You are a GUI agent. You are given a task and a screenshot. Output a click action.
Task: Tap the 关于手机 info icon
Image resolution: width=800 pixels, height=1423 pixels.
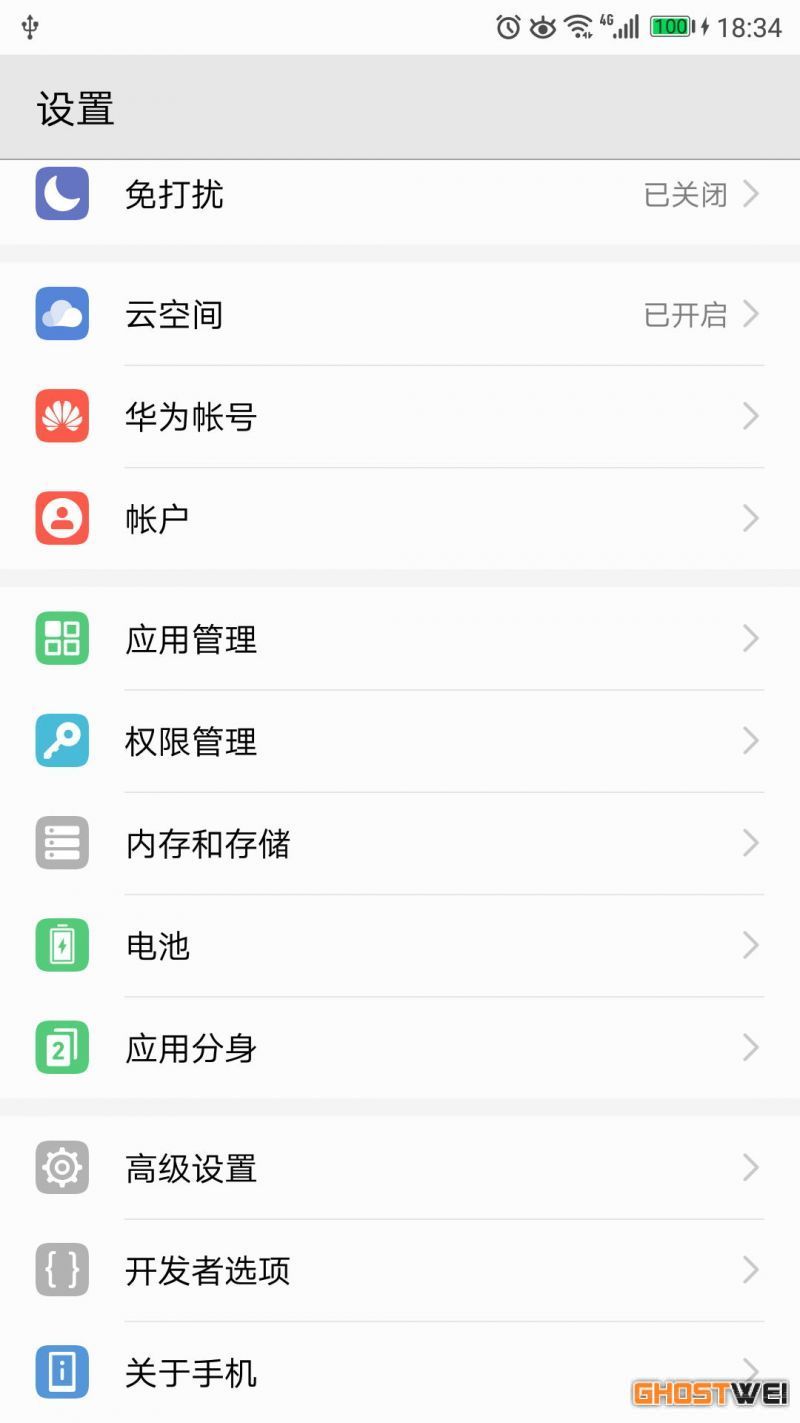[x=61, y=1372]
